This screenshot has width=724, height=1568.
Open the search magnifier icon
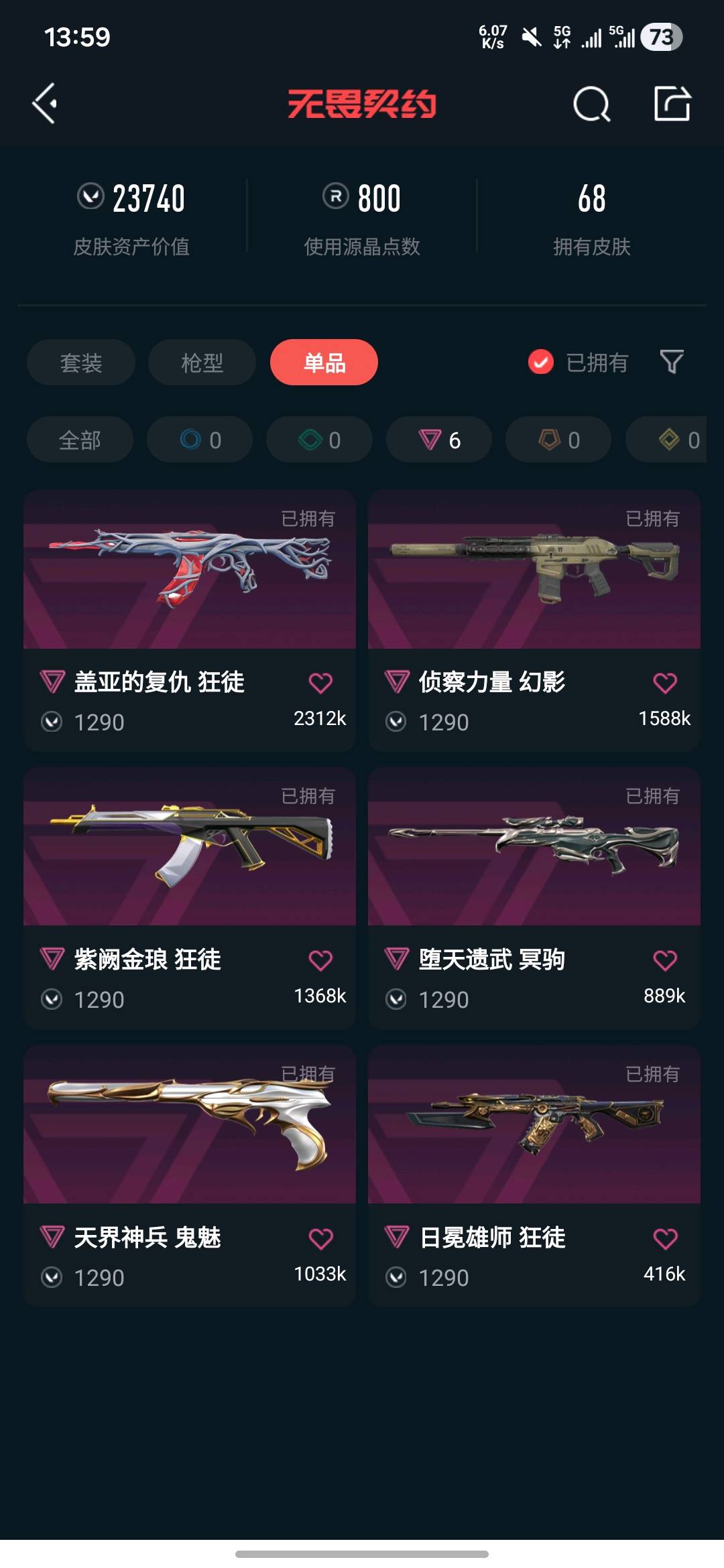(592, 104)
